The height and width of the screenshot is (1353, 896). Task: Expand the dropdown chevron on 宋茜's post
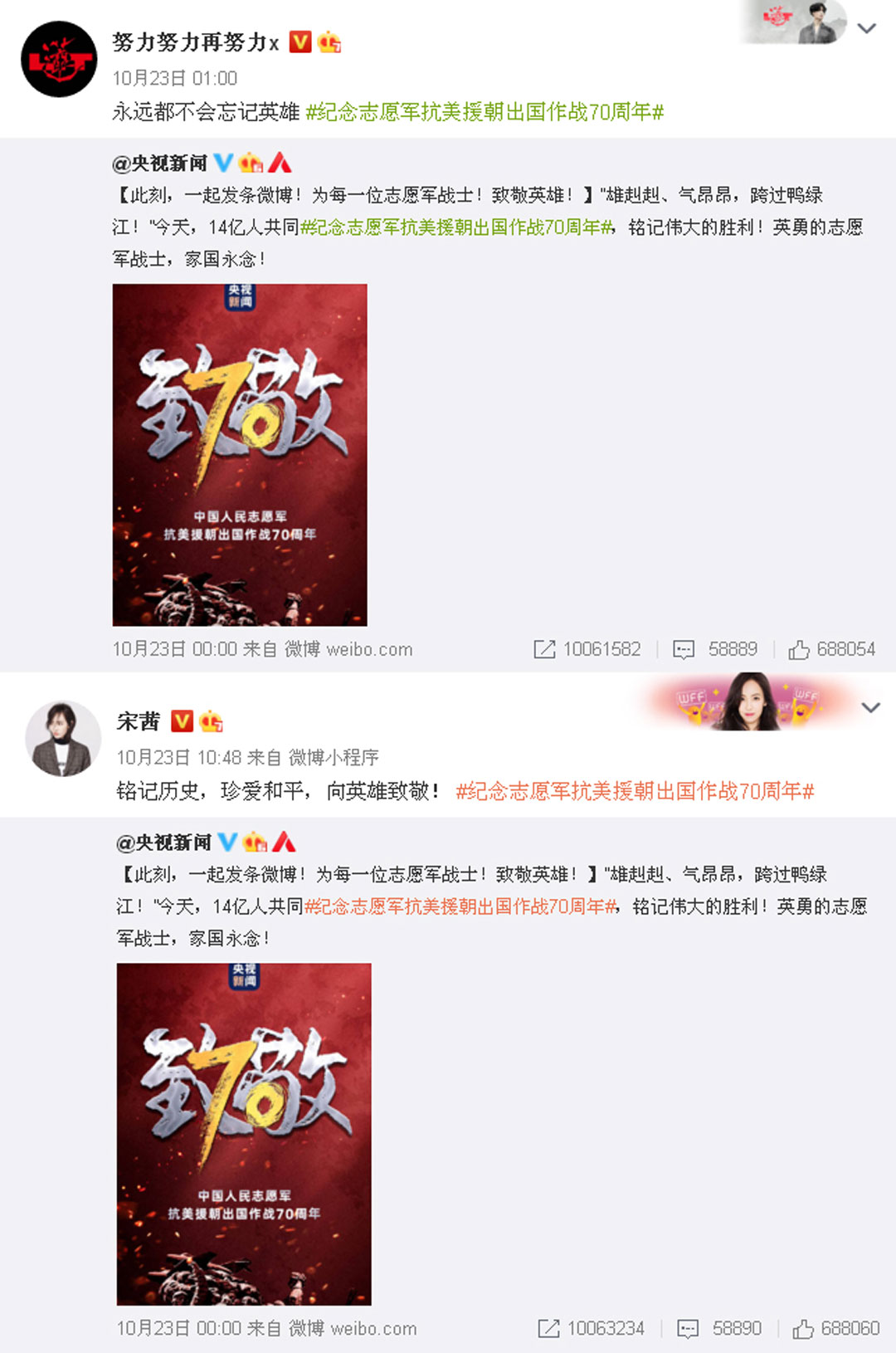pos(870,708)
